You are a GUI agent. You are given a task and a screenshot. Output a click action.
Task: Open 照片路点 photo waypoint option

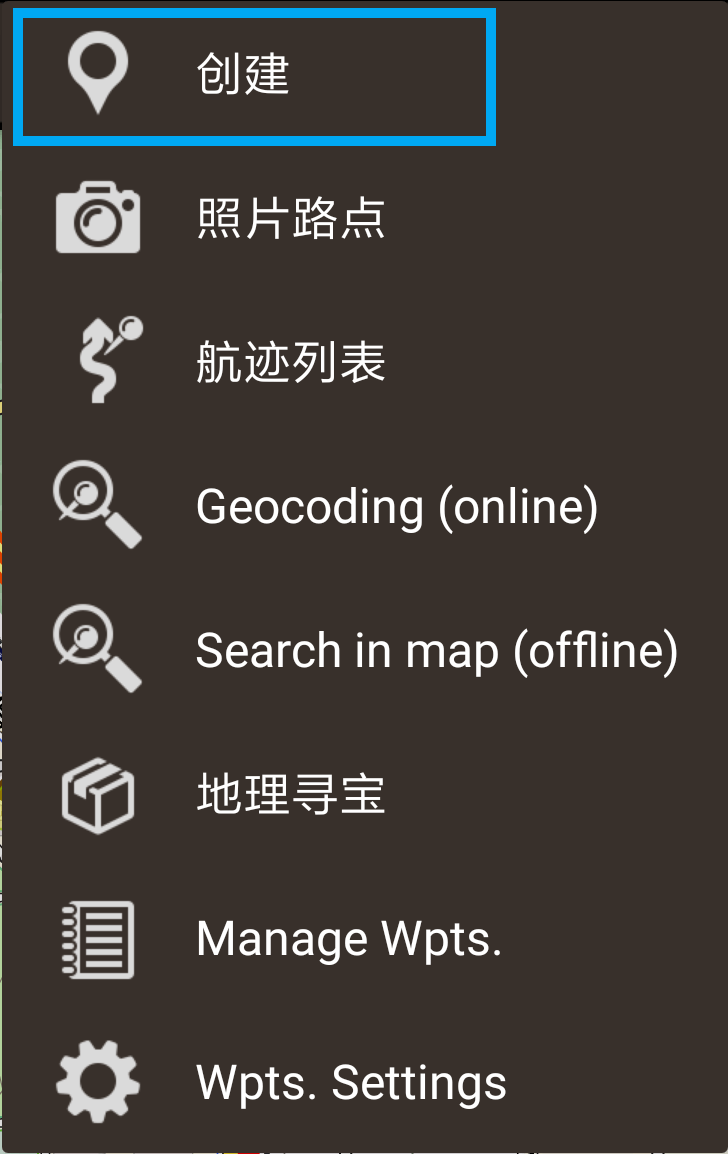click(x=291, y=219)
